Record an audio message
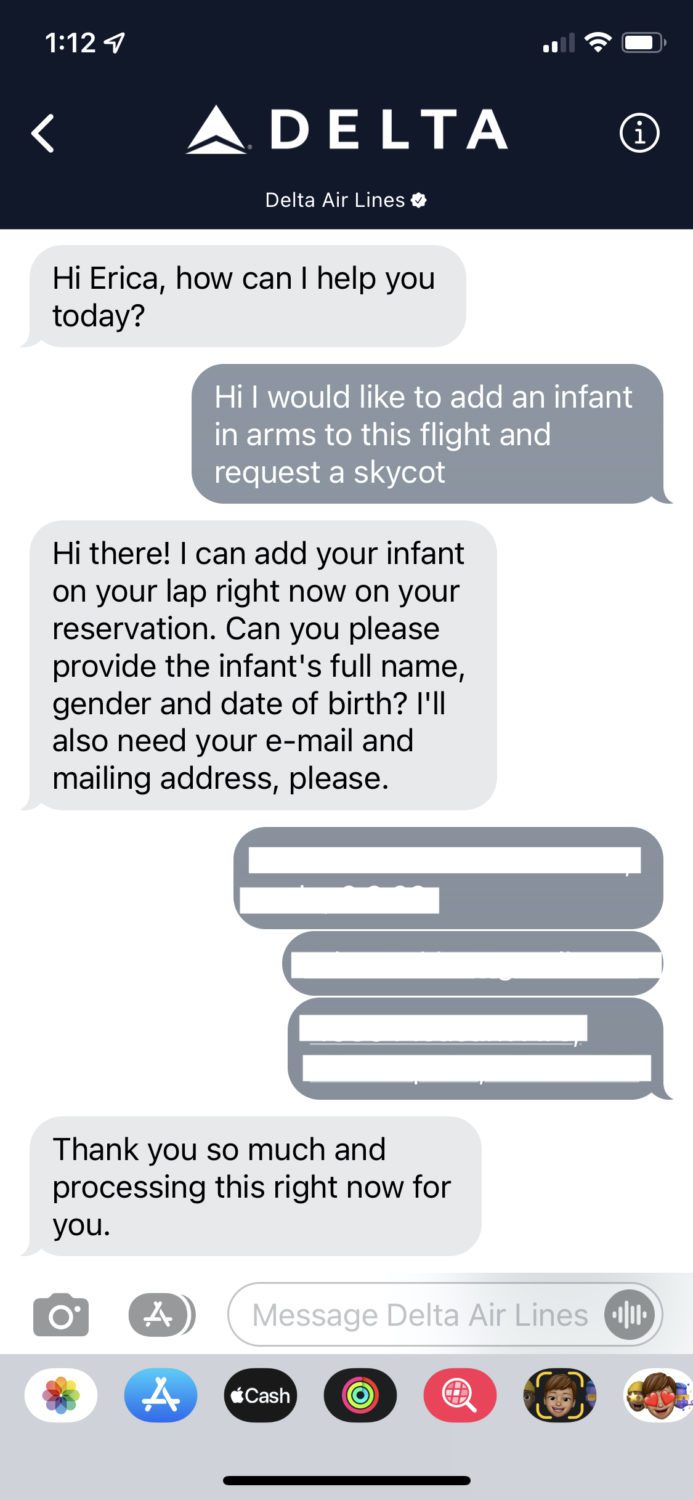 [x=629, y=1315]
